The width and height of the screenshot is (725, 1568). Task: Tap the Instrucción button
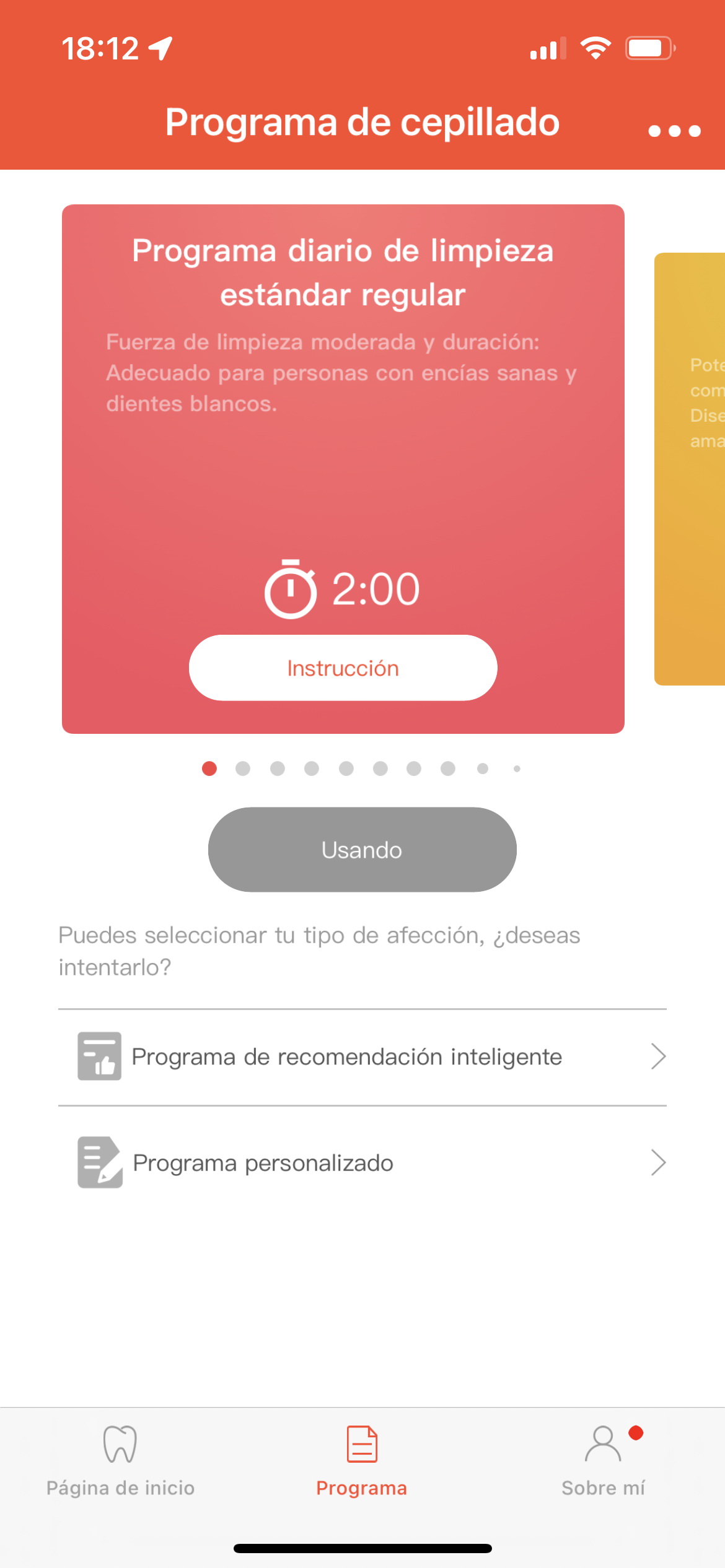[343, 668]
